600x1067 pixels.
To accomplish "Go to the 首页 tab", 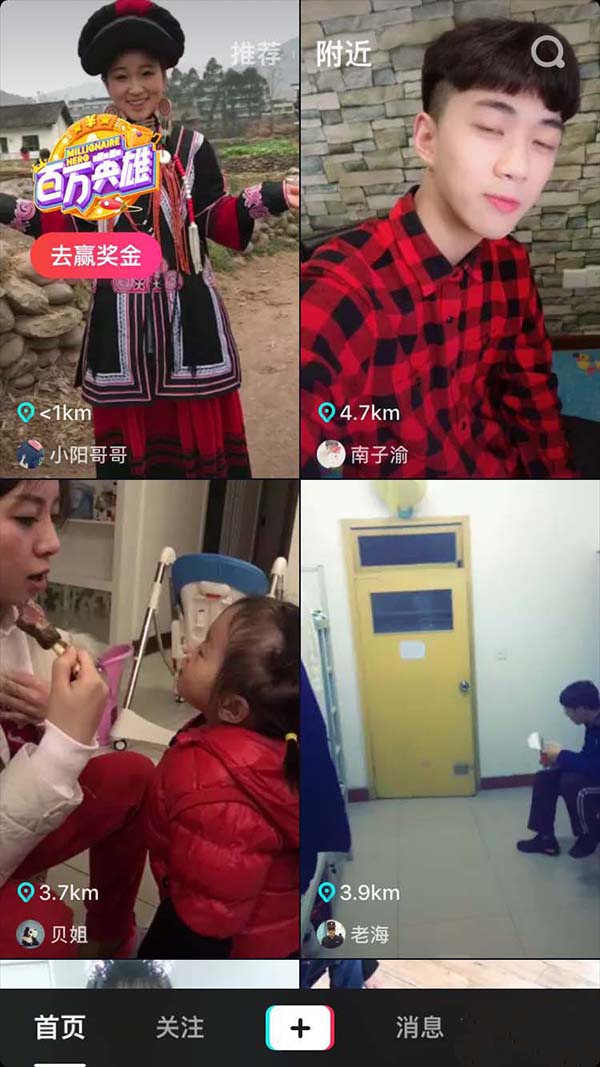I will pyautogui.click(x=60, y=1027).
